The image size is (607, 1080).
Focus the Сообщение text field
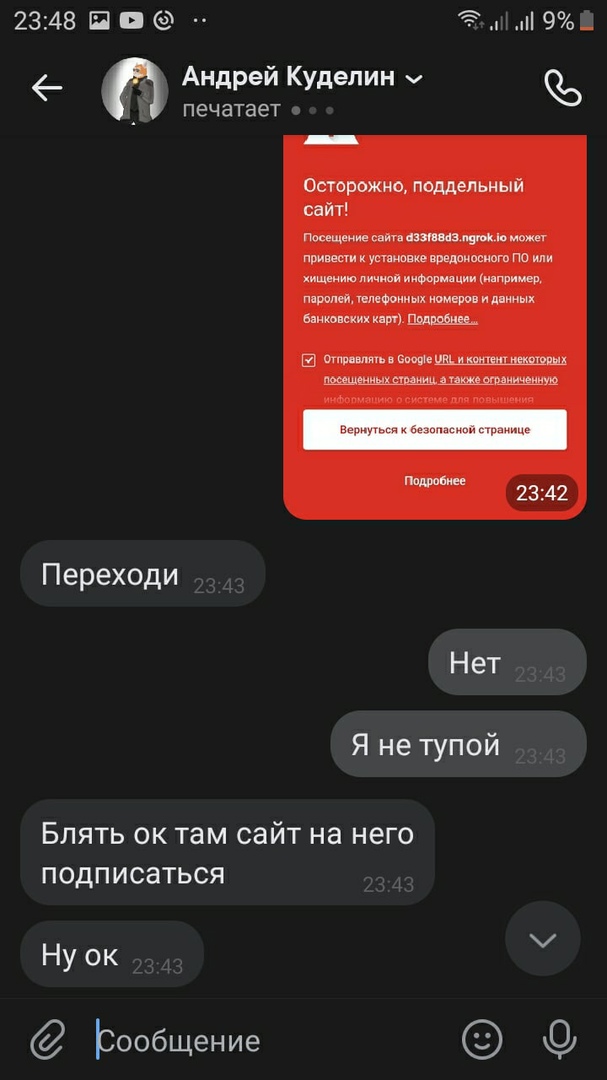point(270,1041)
